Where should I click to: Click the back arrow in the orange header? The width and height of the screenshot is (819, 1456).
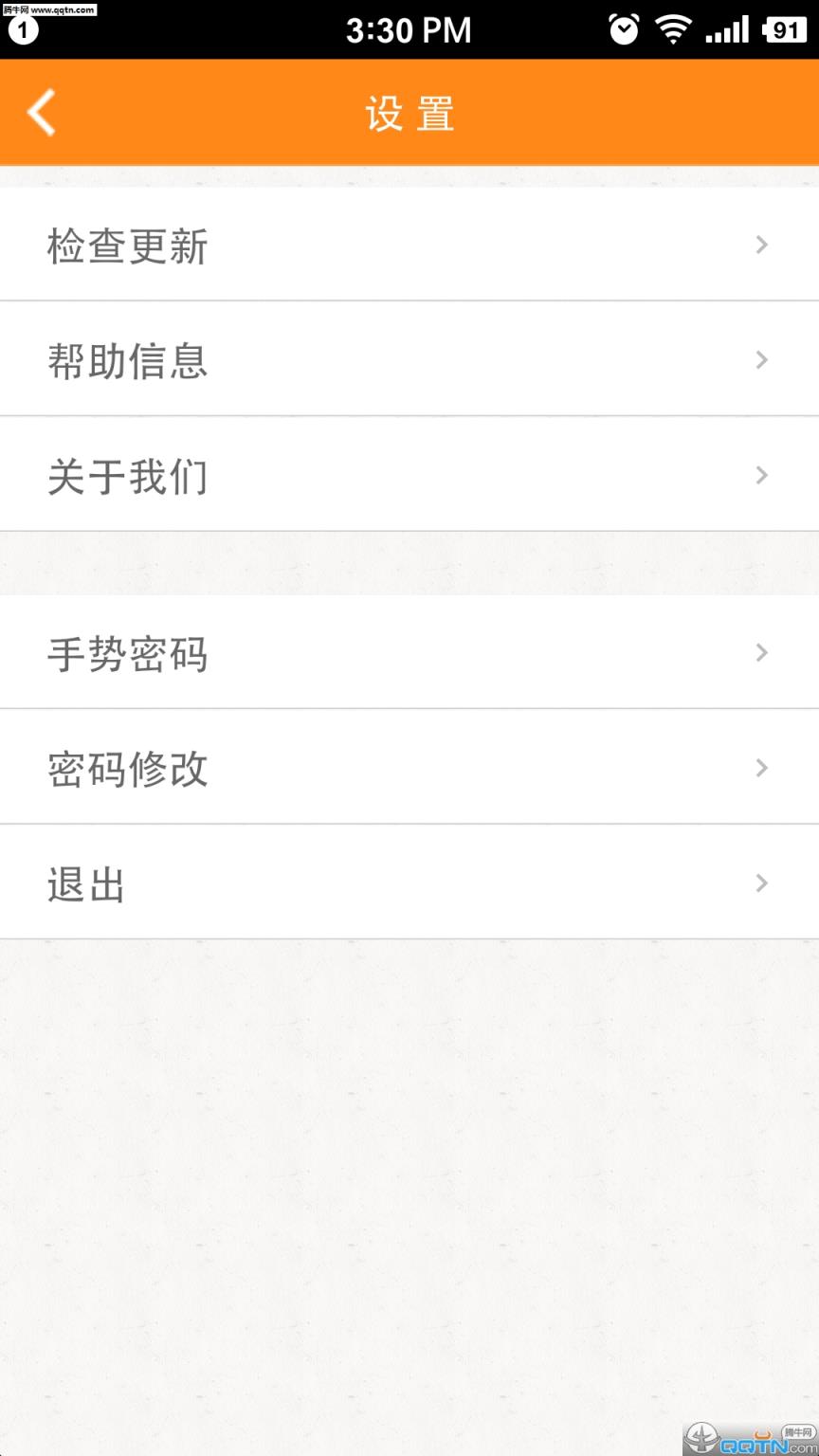(40, 112)
